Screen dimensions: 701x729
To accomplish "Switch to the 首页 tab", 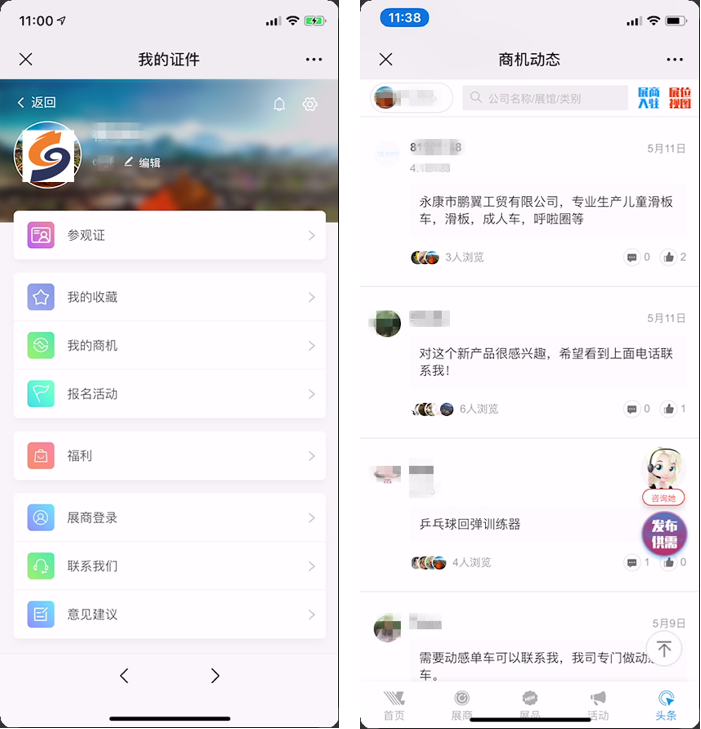I will pos(394,704).
